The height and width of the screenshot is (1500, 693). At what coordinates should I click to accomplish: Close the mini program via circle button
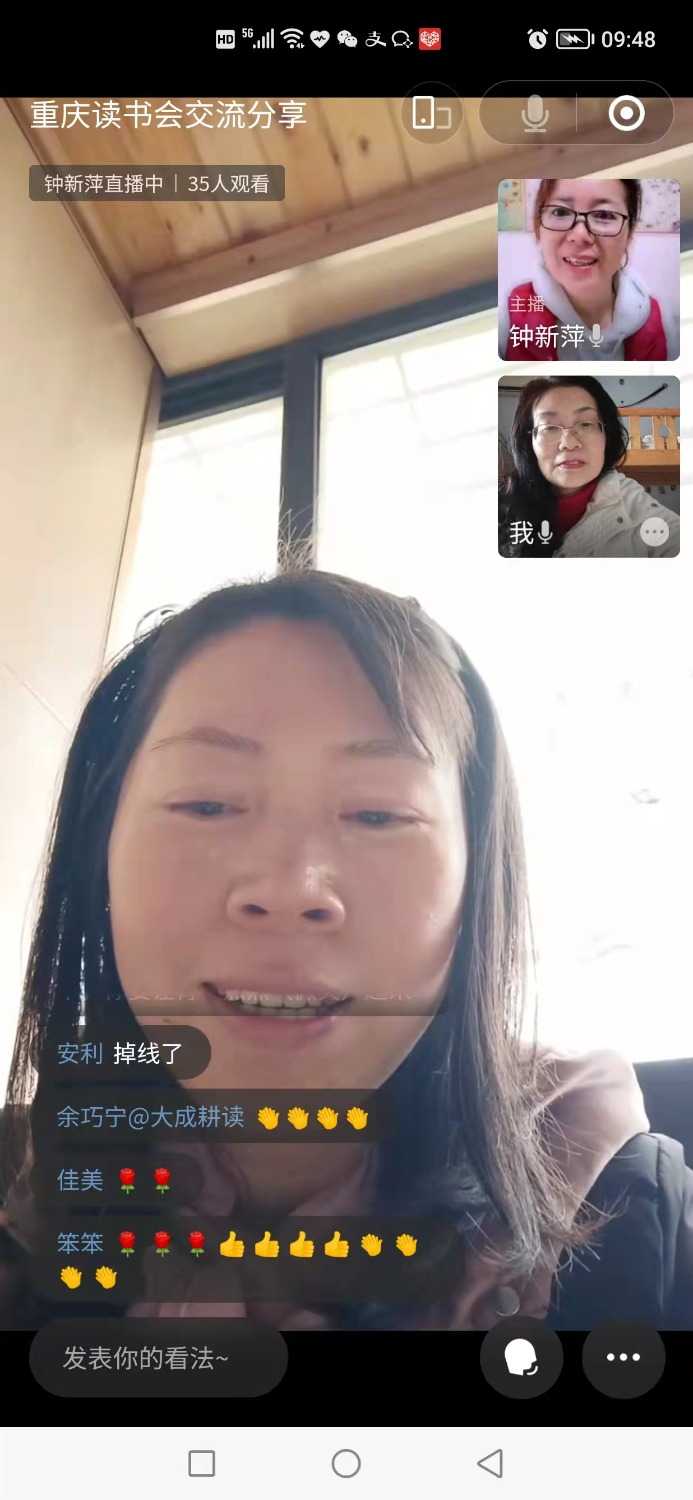(x=626, y=113)
